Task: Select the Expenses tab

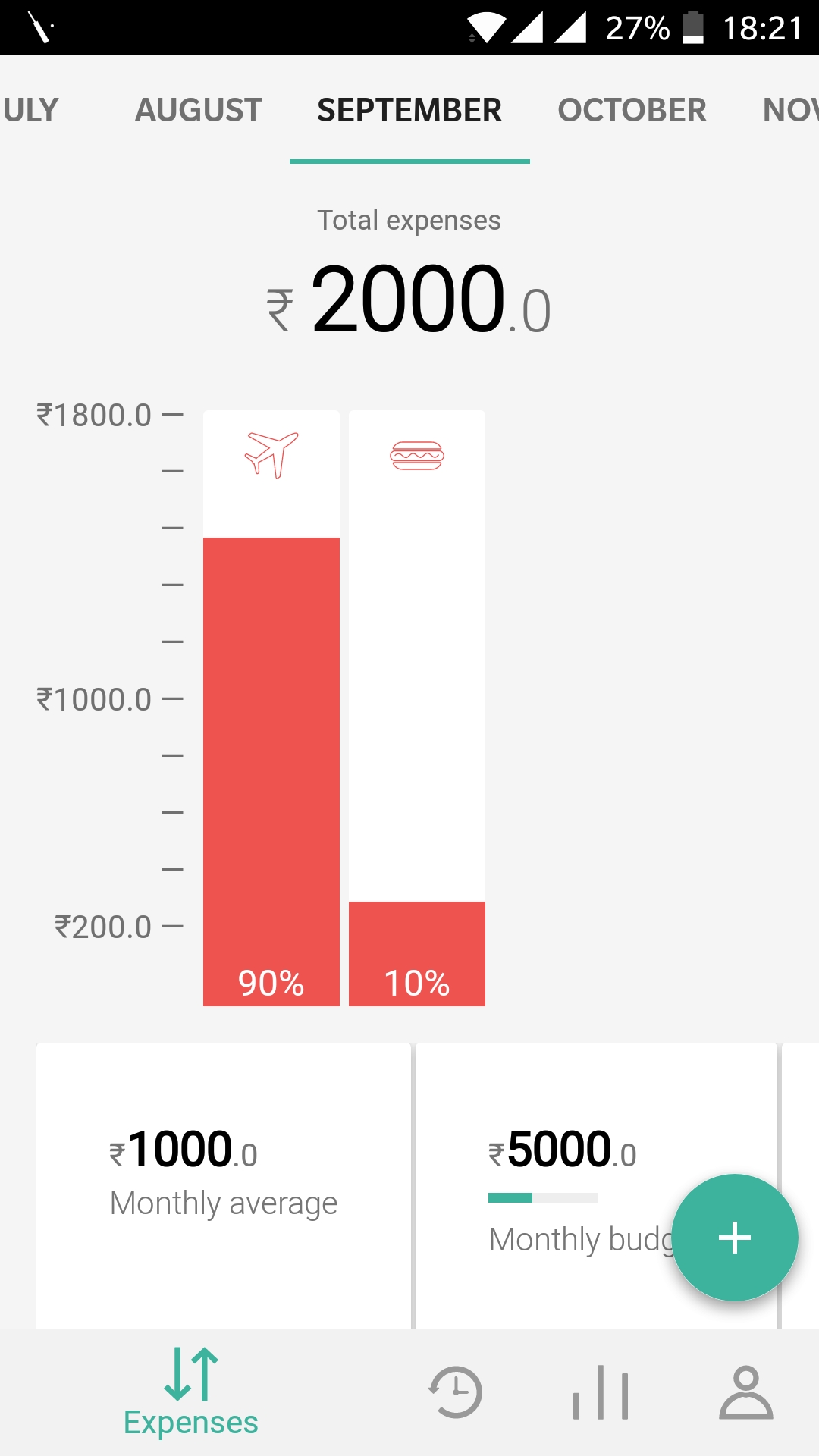Action: (191, 1392)
